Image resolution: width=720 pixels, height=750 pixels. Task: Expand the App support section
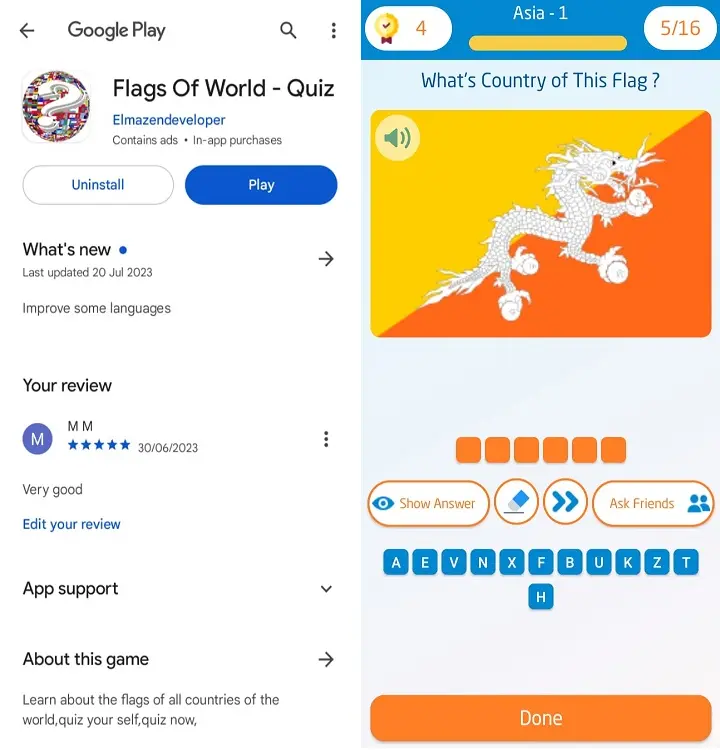pos(325,589)
